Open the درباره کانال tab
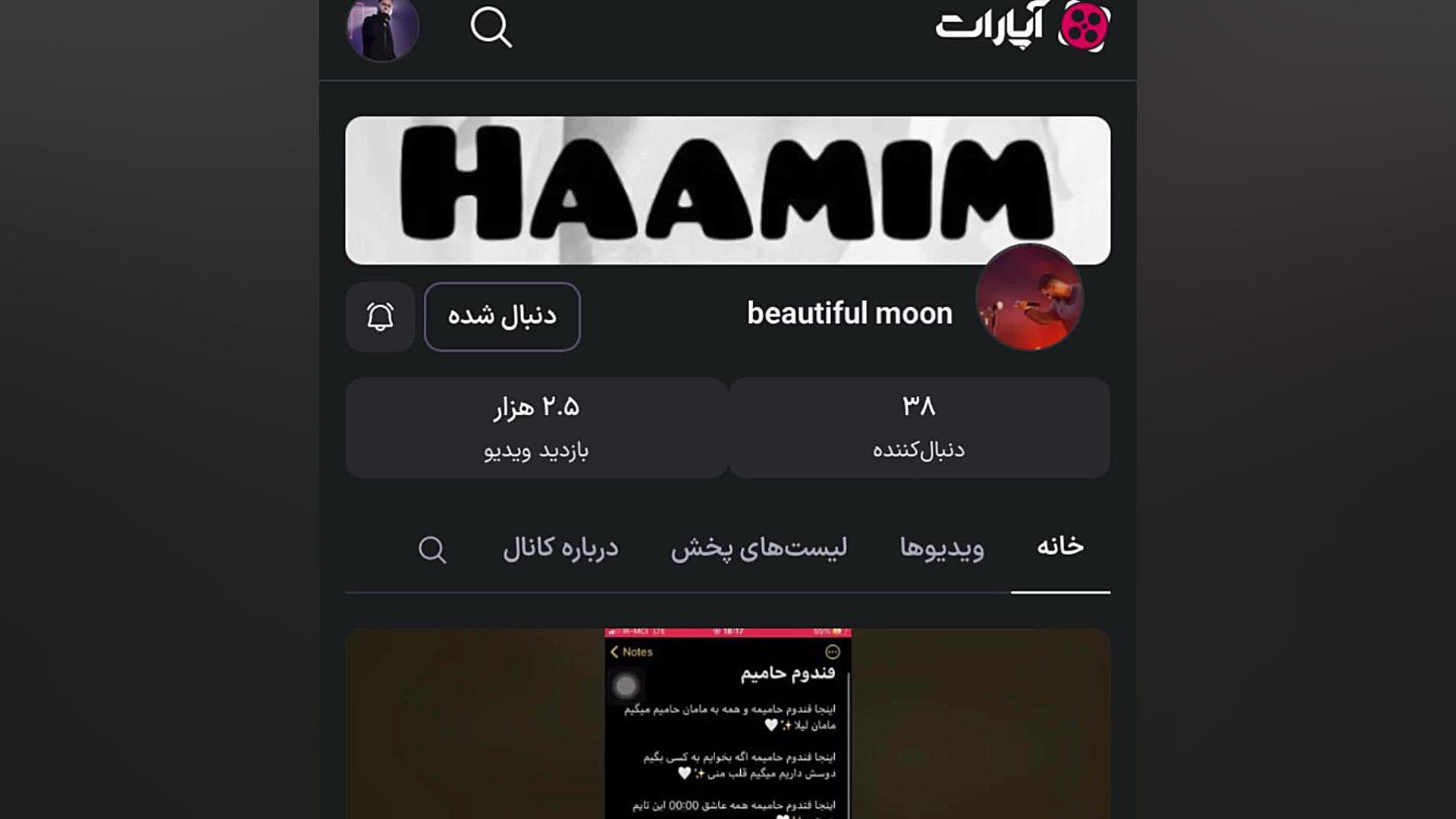Image resolution: width=1456 pixels, height=819 pixels. [x=560, y=547]
